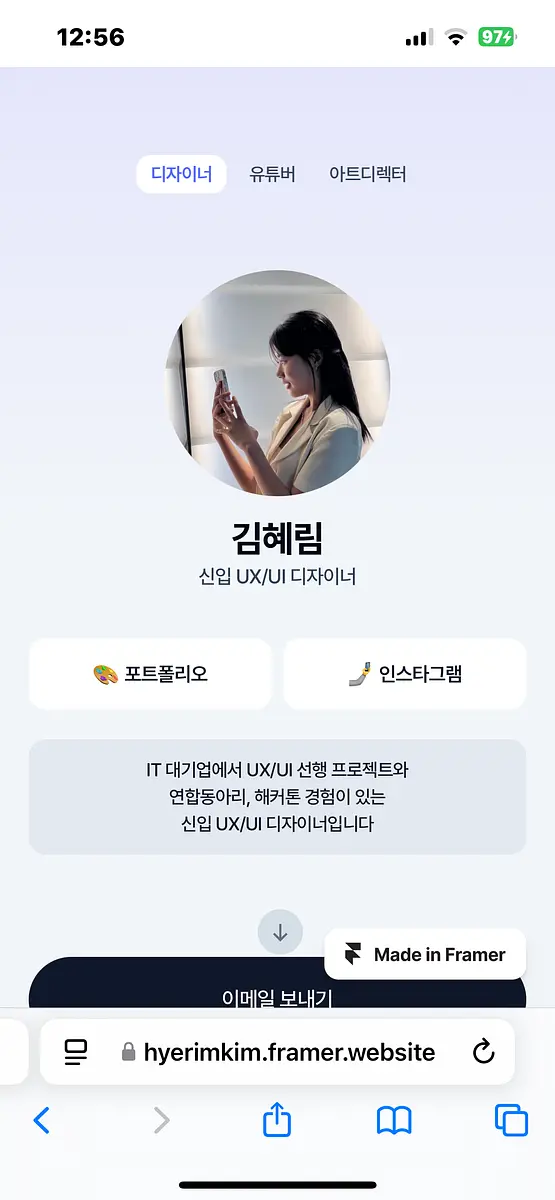Switch to the 유튜버 tab

click(272, 174)
